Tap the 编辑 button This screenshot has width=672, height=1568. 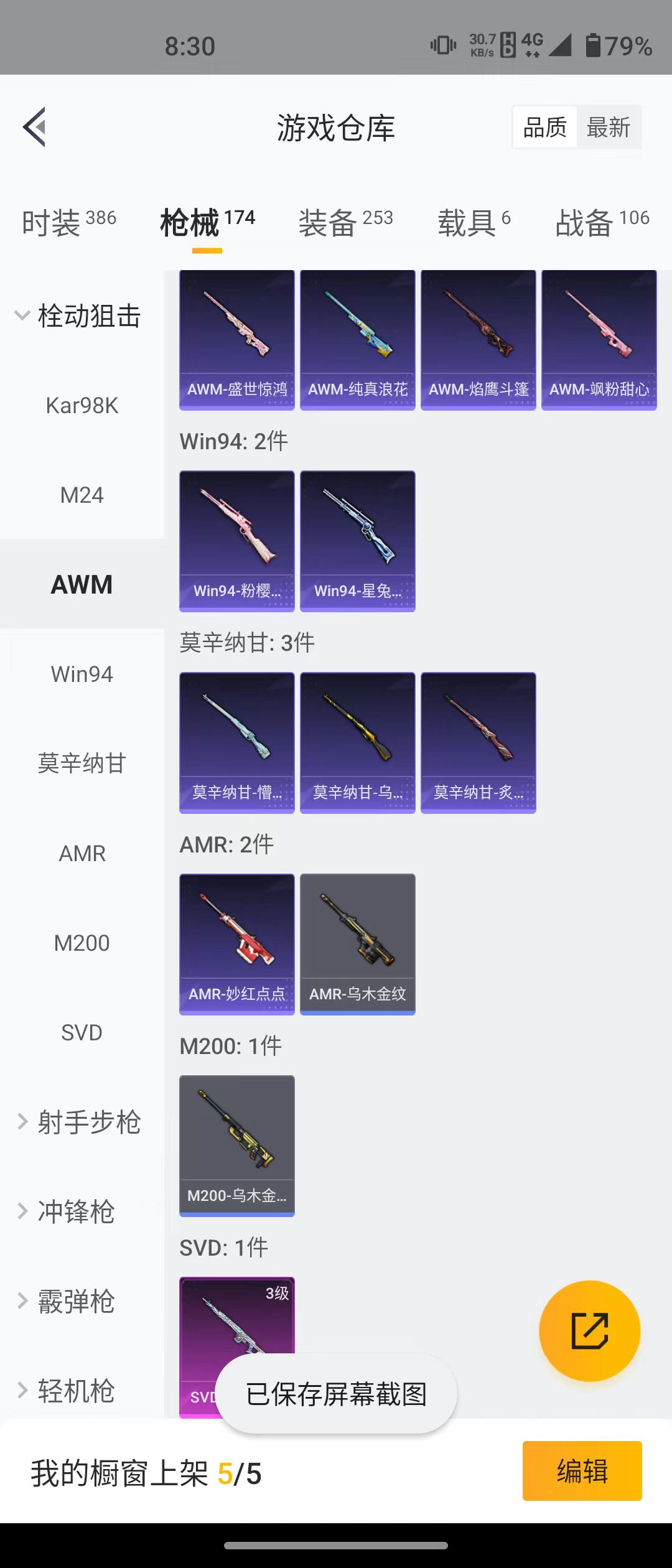(582, 1471)
